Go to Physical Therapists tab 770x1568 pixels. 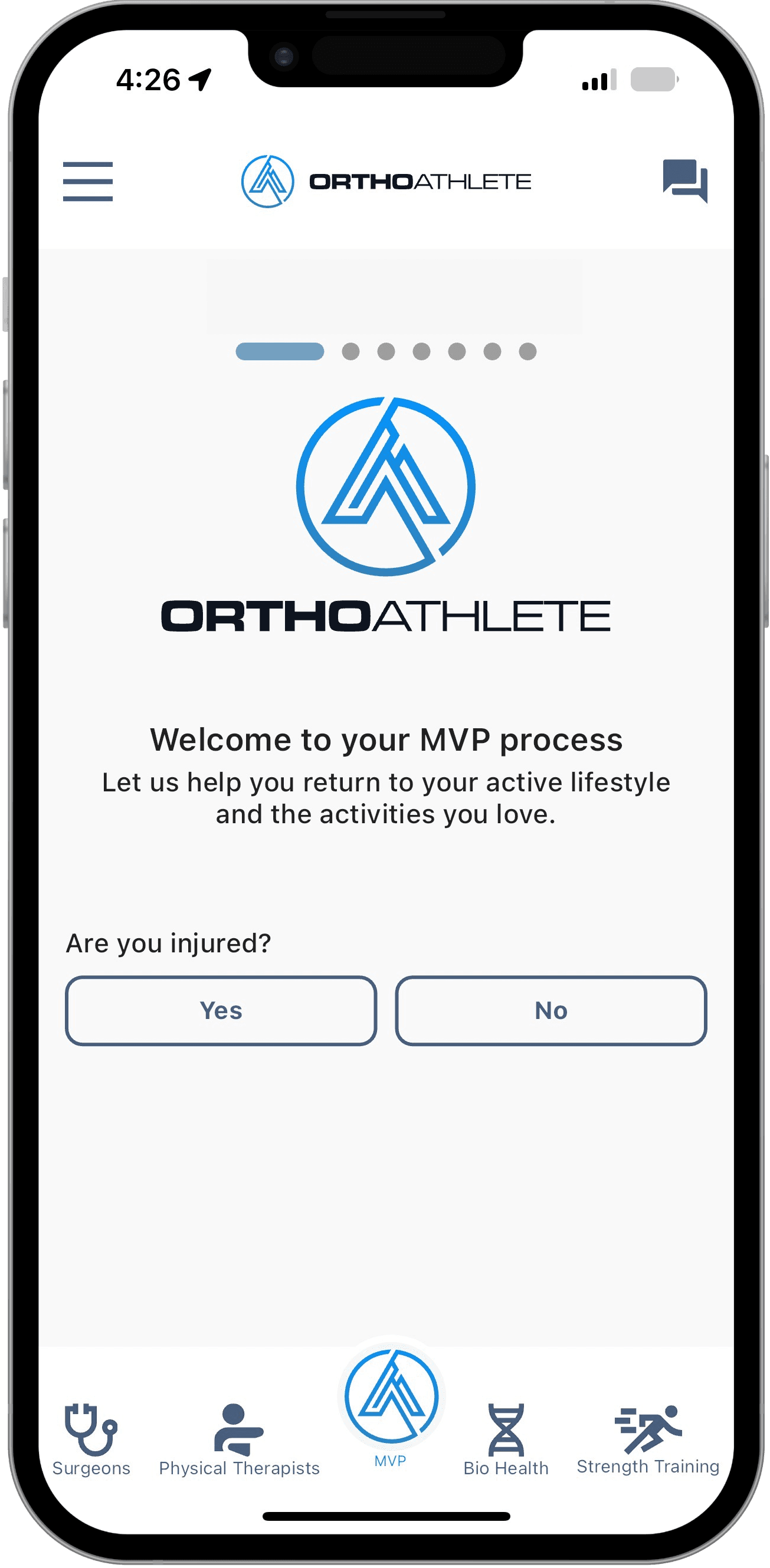click(239, 1439)
